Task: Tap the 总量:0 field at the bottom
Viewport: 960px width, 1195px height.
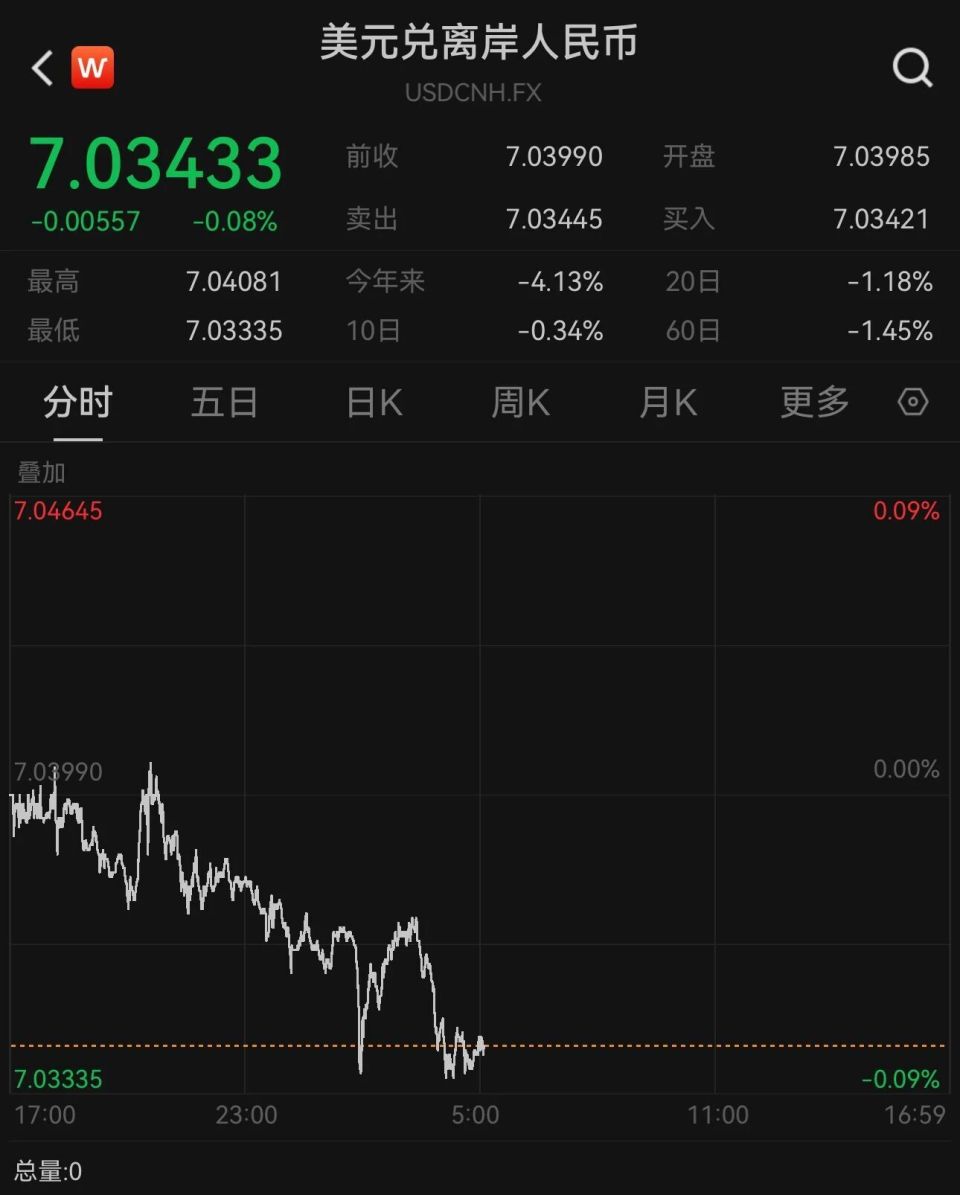Action: coord(48,1168)
